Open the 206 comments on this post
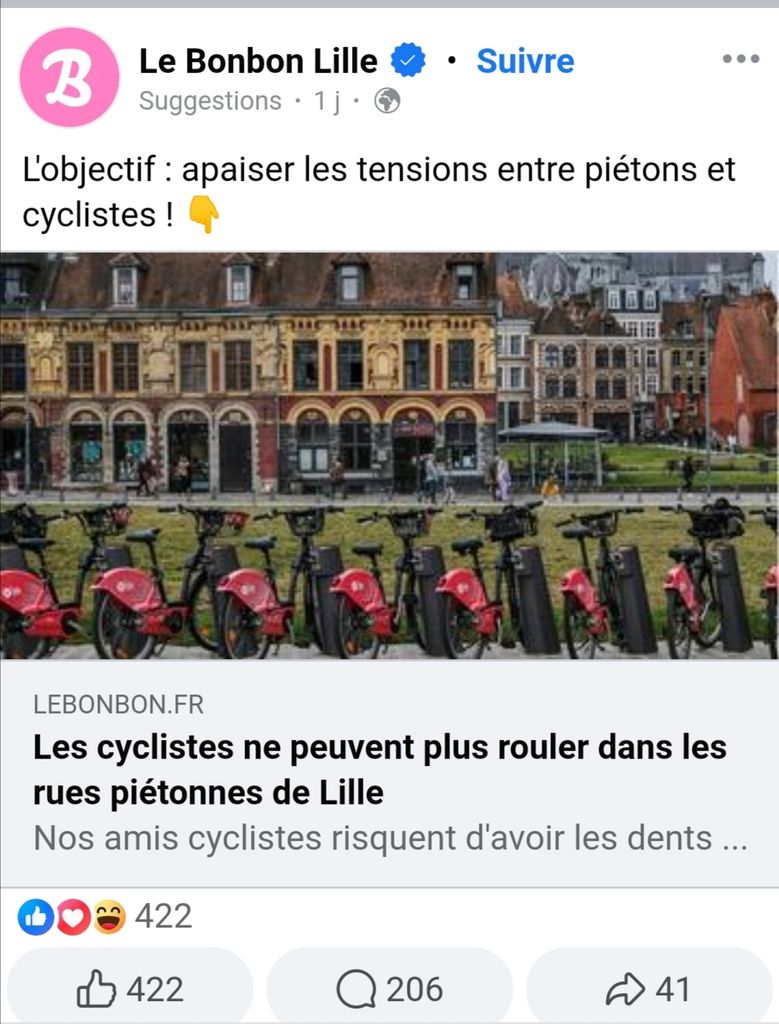This screenshot has height=1024, width=779. 389,990
